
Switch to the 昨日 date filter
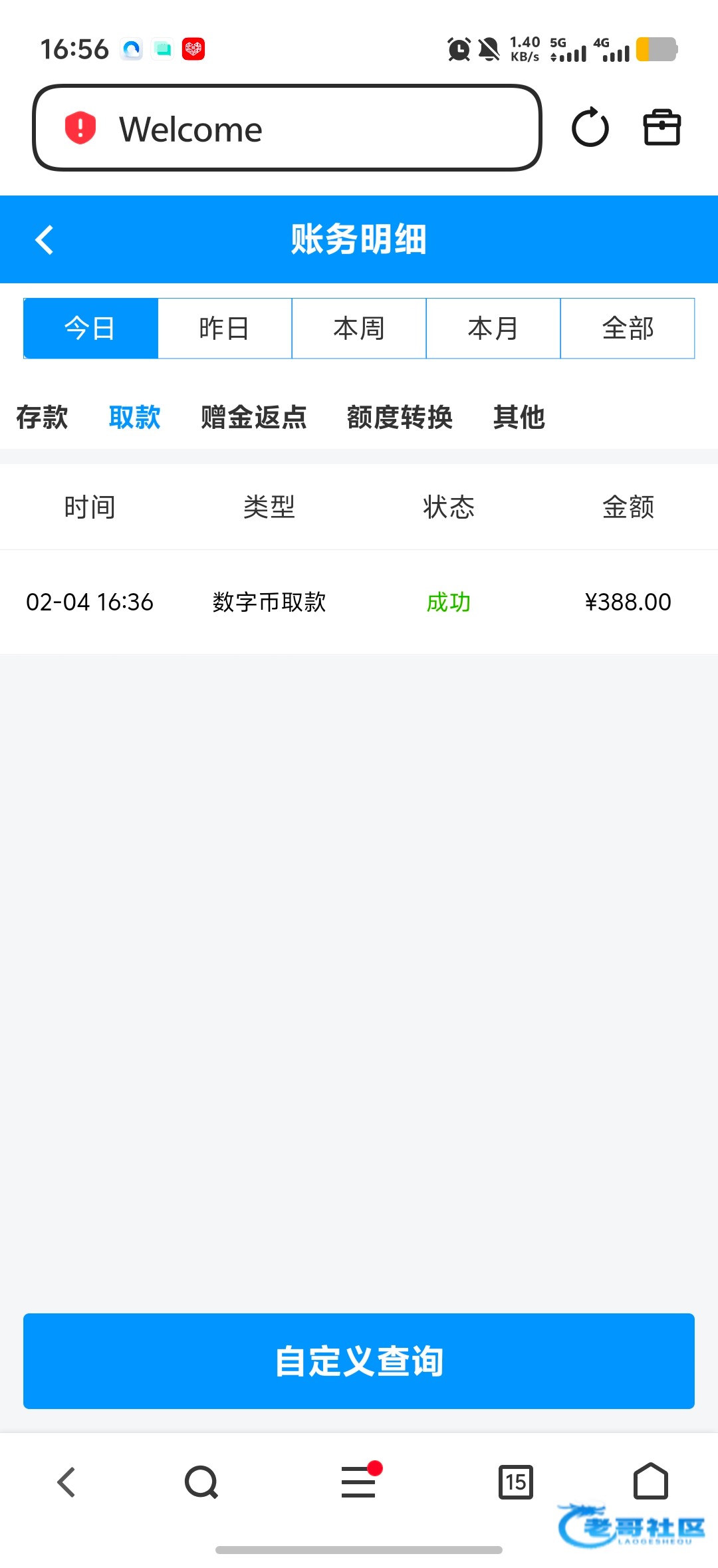[x=225, y=328]
